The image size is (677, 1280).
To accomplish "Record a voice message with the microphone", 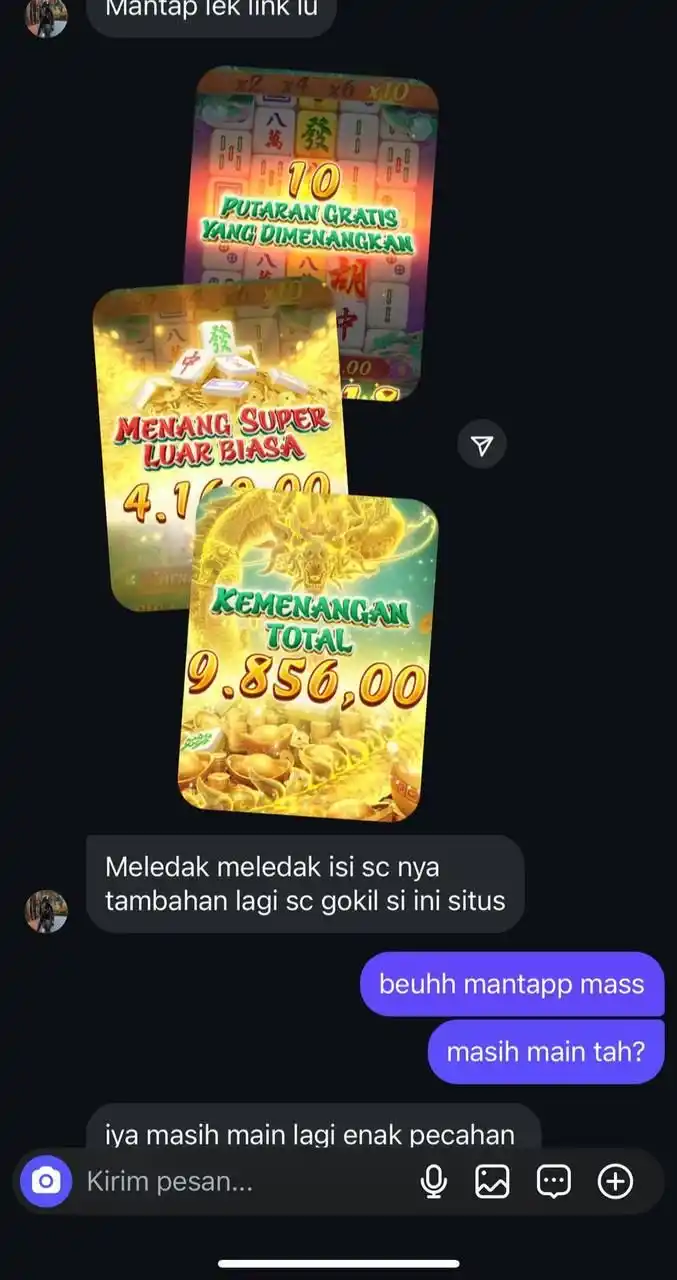I will [433, 1182].
